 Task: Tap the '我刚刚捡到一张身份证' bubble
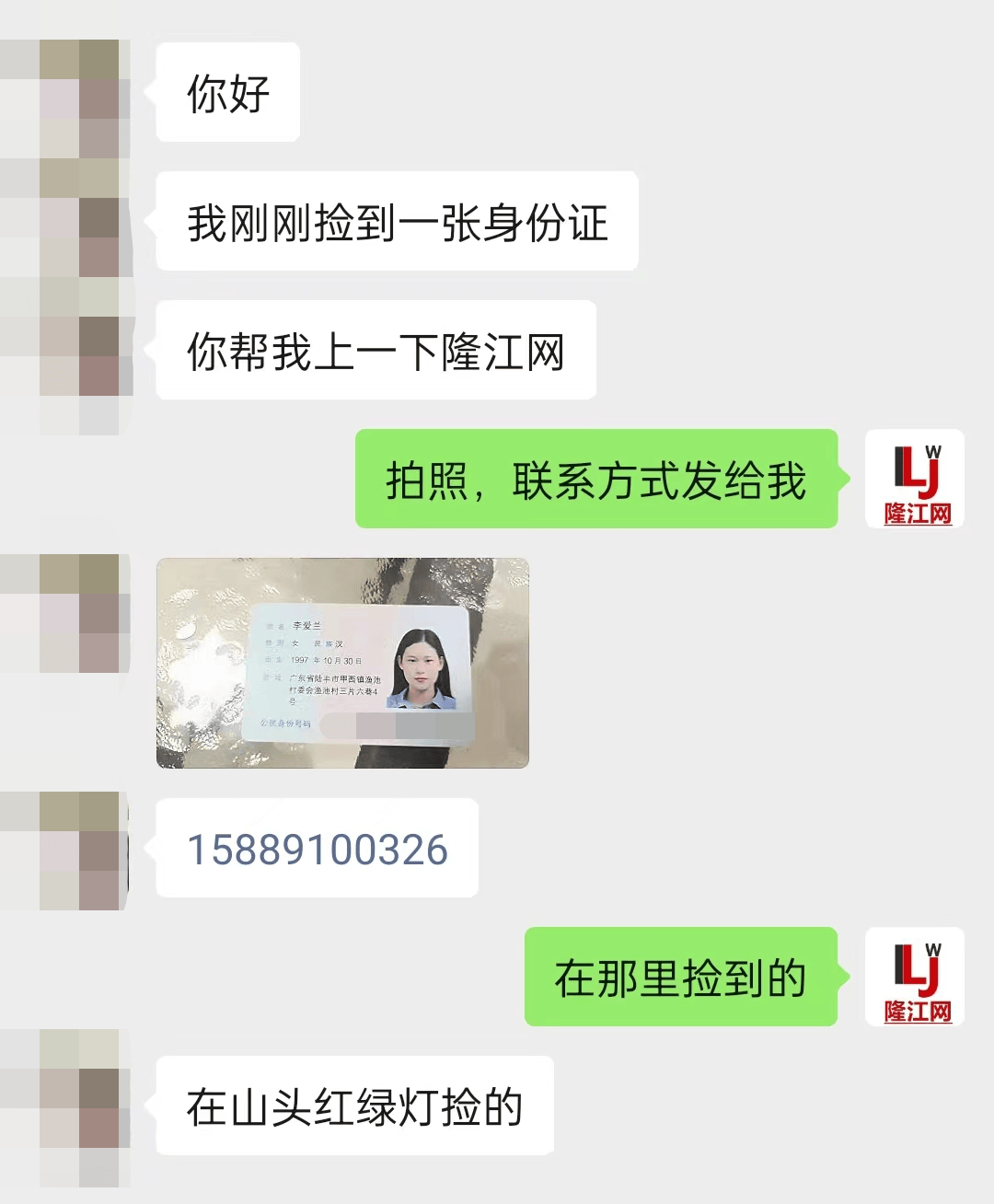[x=396, y=221]
